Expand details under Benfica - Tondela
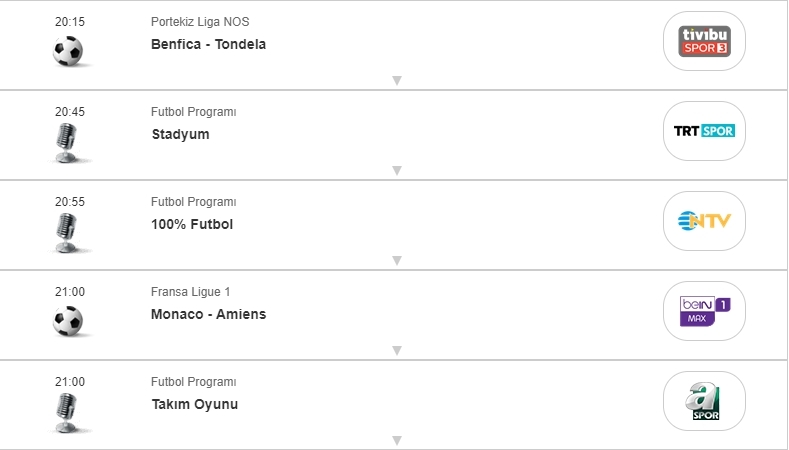 pos(396,81)
